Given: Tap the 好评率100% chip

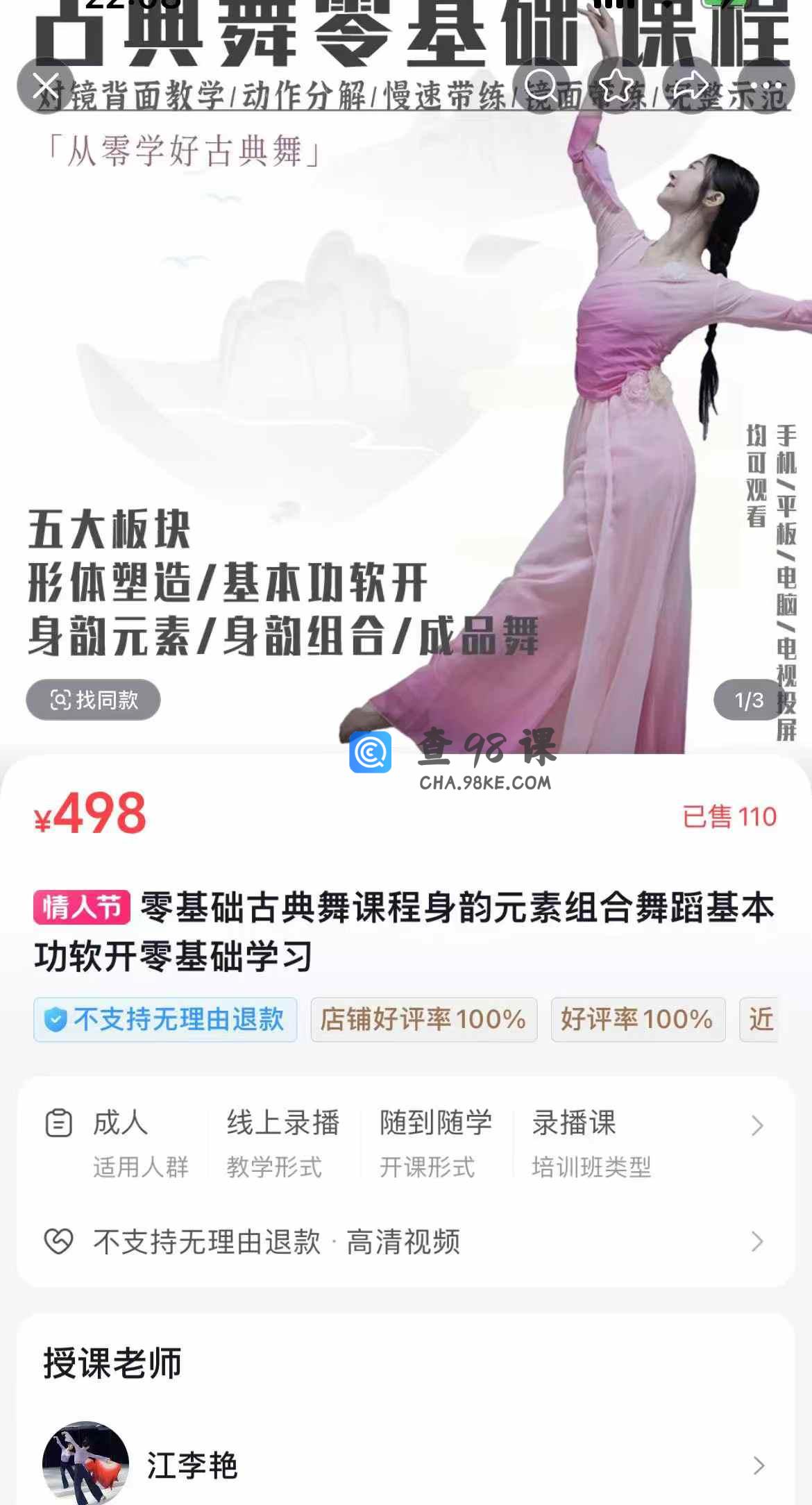Looking at the screenshot, I should click(637, 1020).
